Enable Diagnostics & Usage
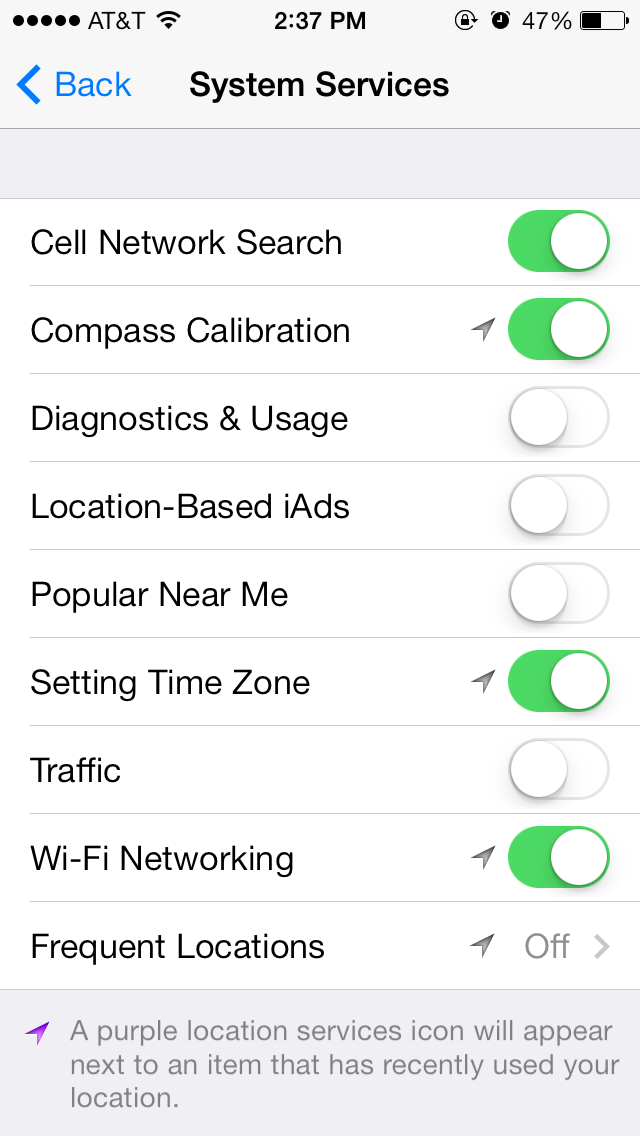The image size is (640, 1136). click(x=558, y=418)
